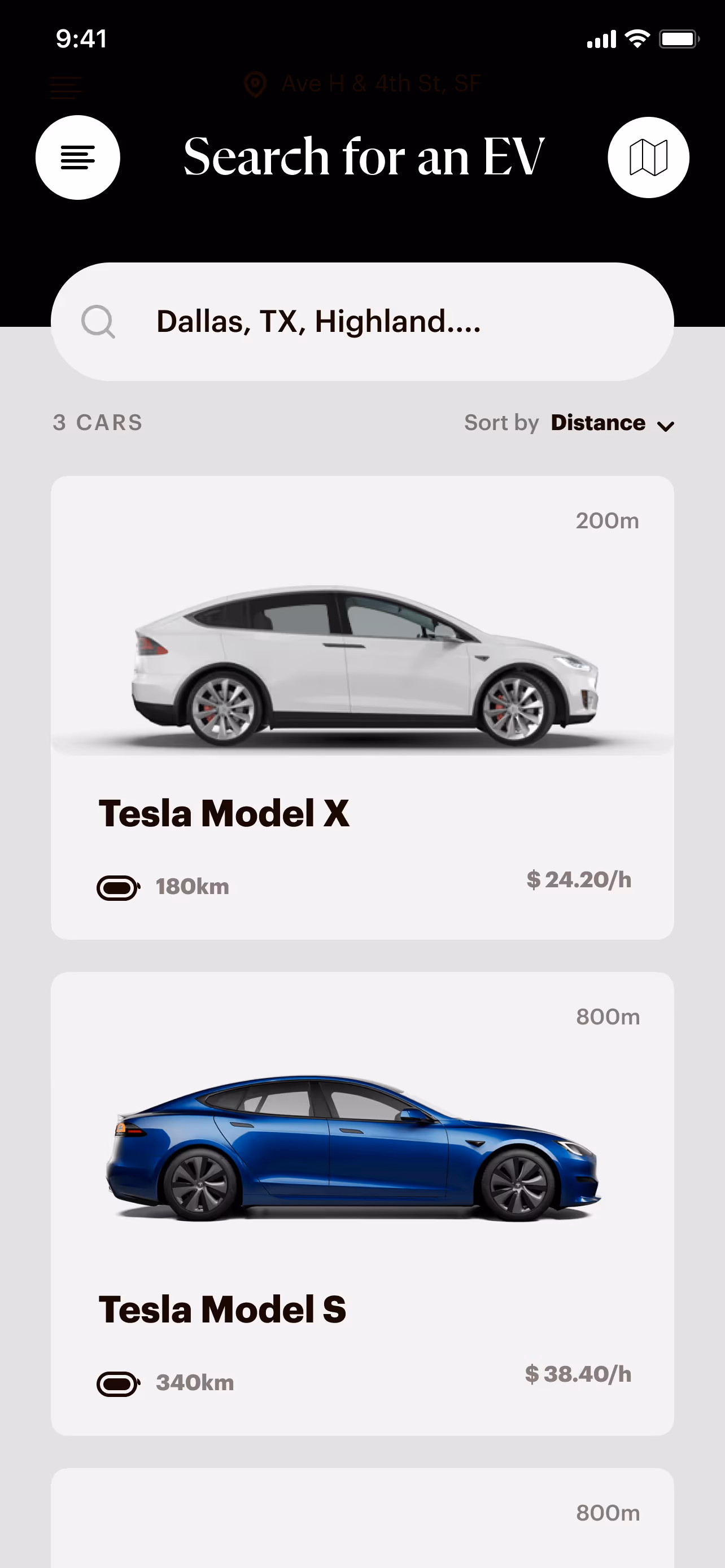Click the magnifier icon in search bar

pyautogui.click(x=99, y=322)
